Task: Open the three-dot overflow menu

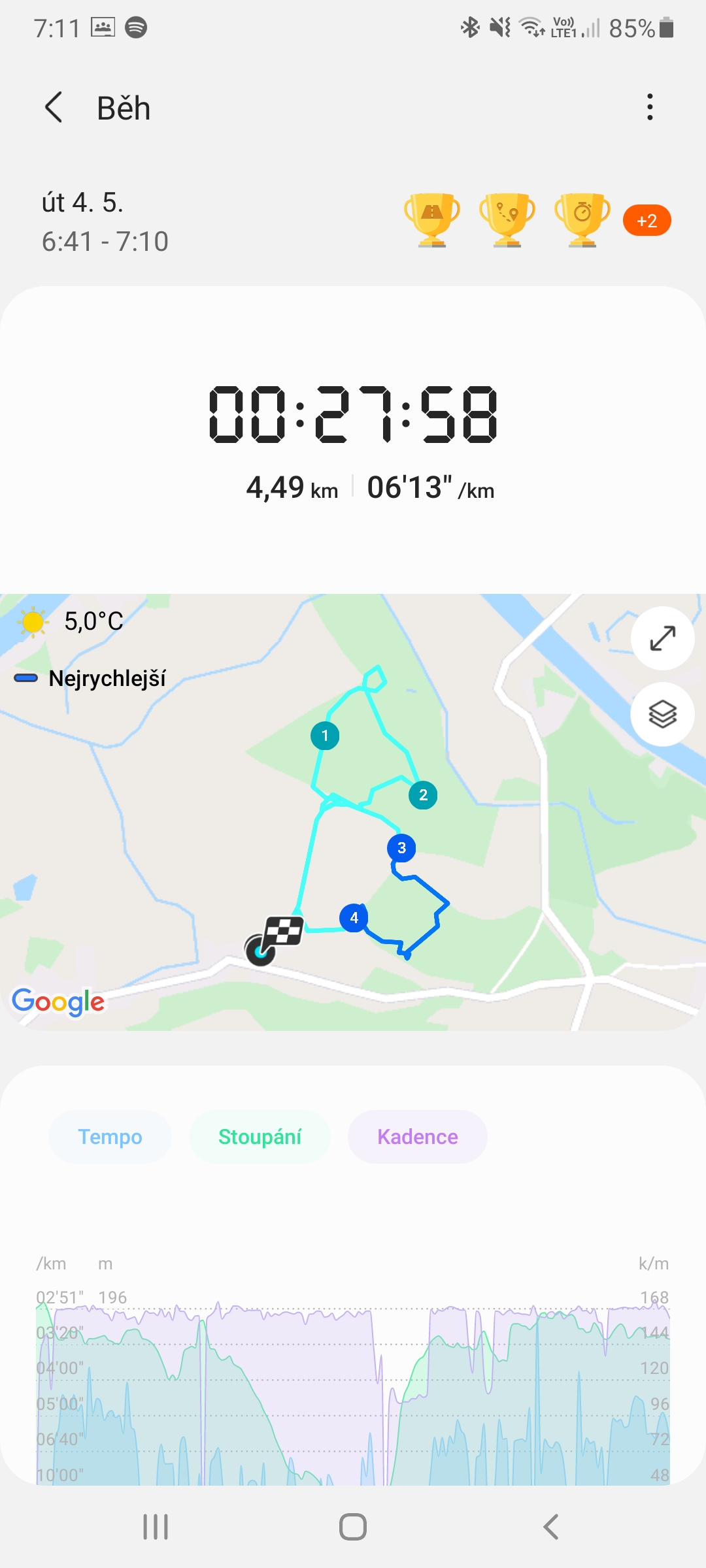Action: coord(649,107)
